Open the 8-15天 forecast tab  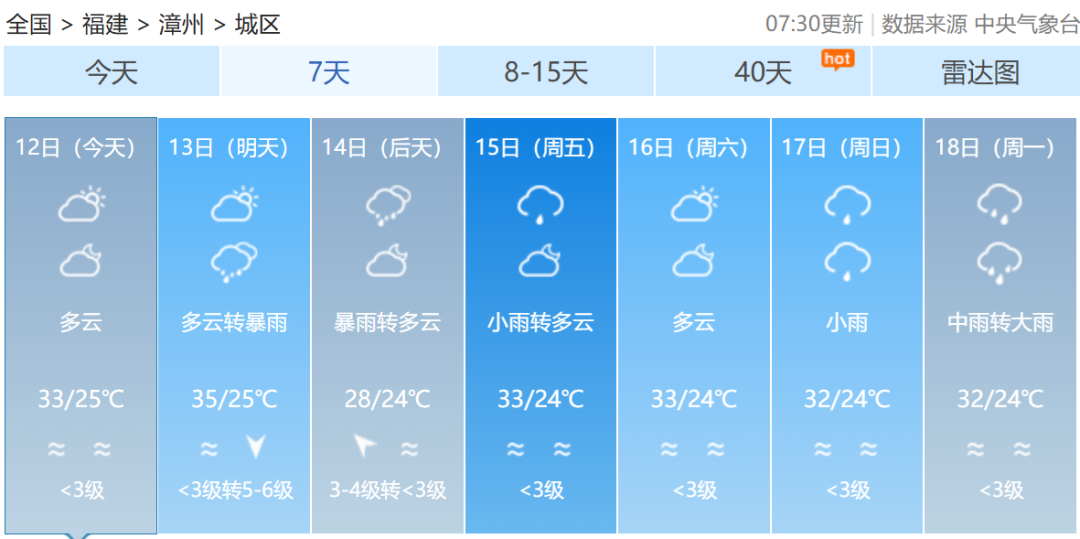[x=546, y=72]
